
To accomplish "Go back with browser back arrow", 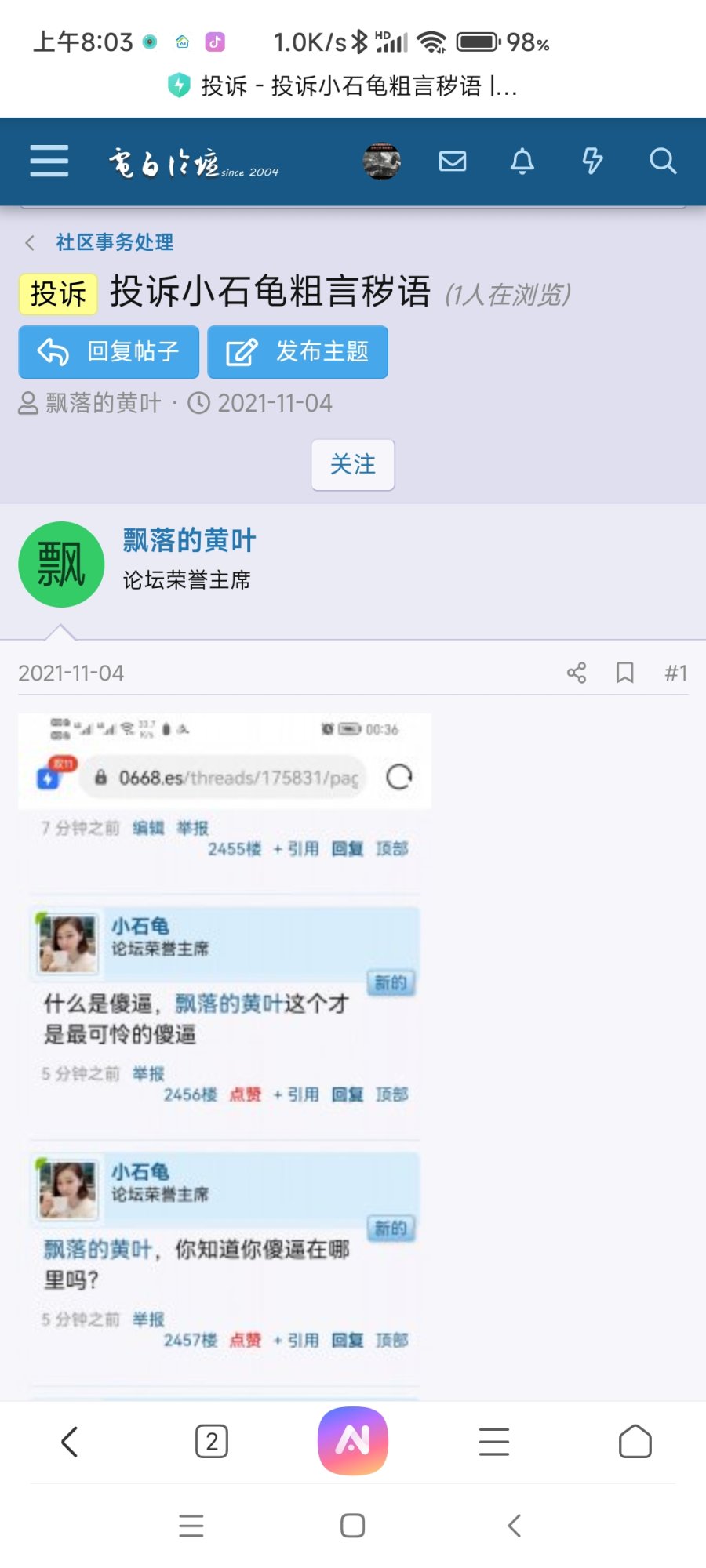I will [70, 1441].
